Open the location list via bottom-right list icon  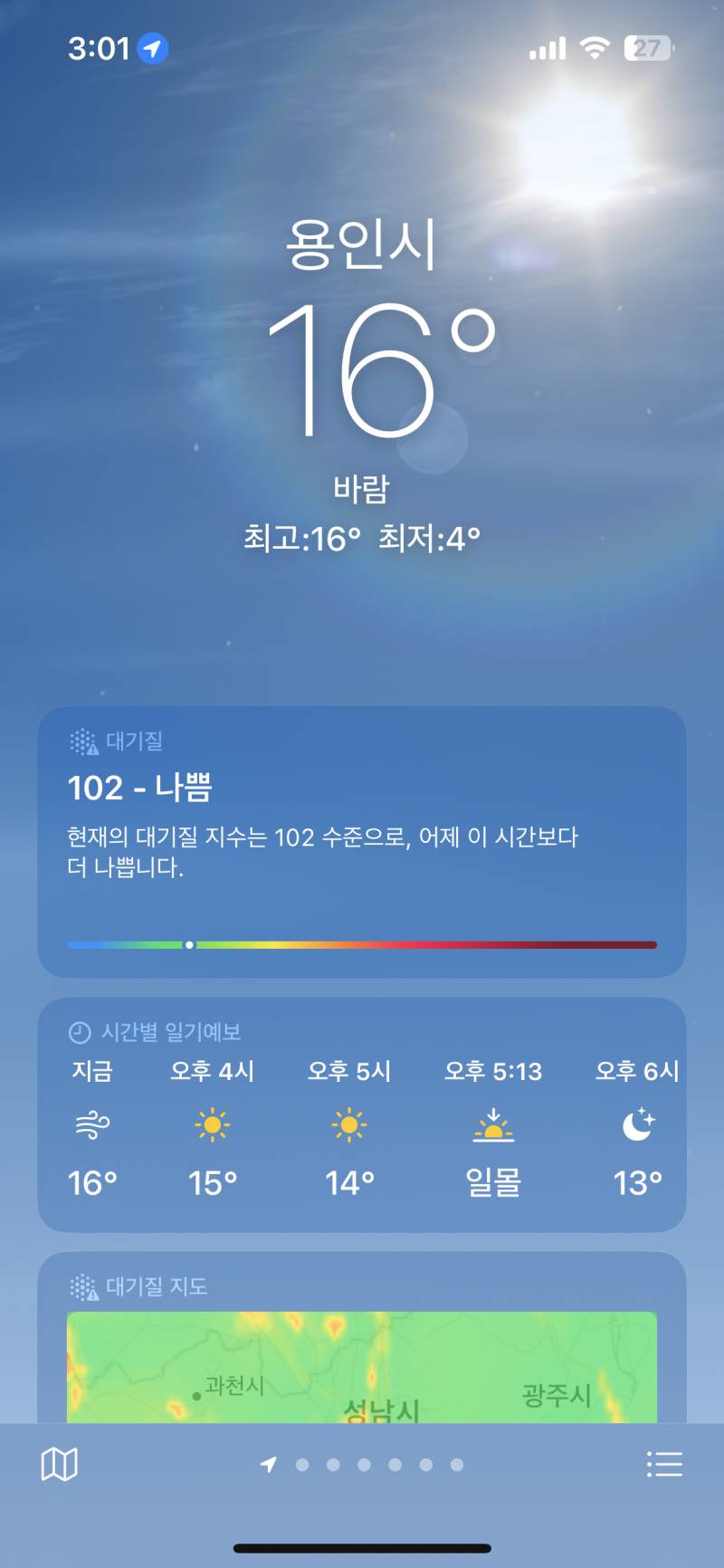pyautogui.click(x=665, y=1464)
